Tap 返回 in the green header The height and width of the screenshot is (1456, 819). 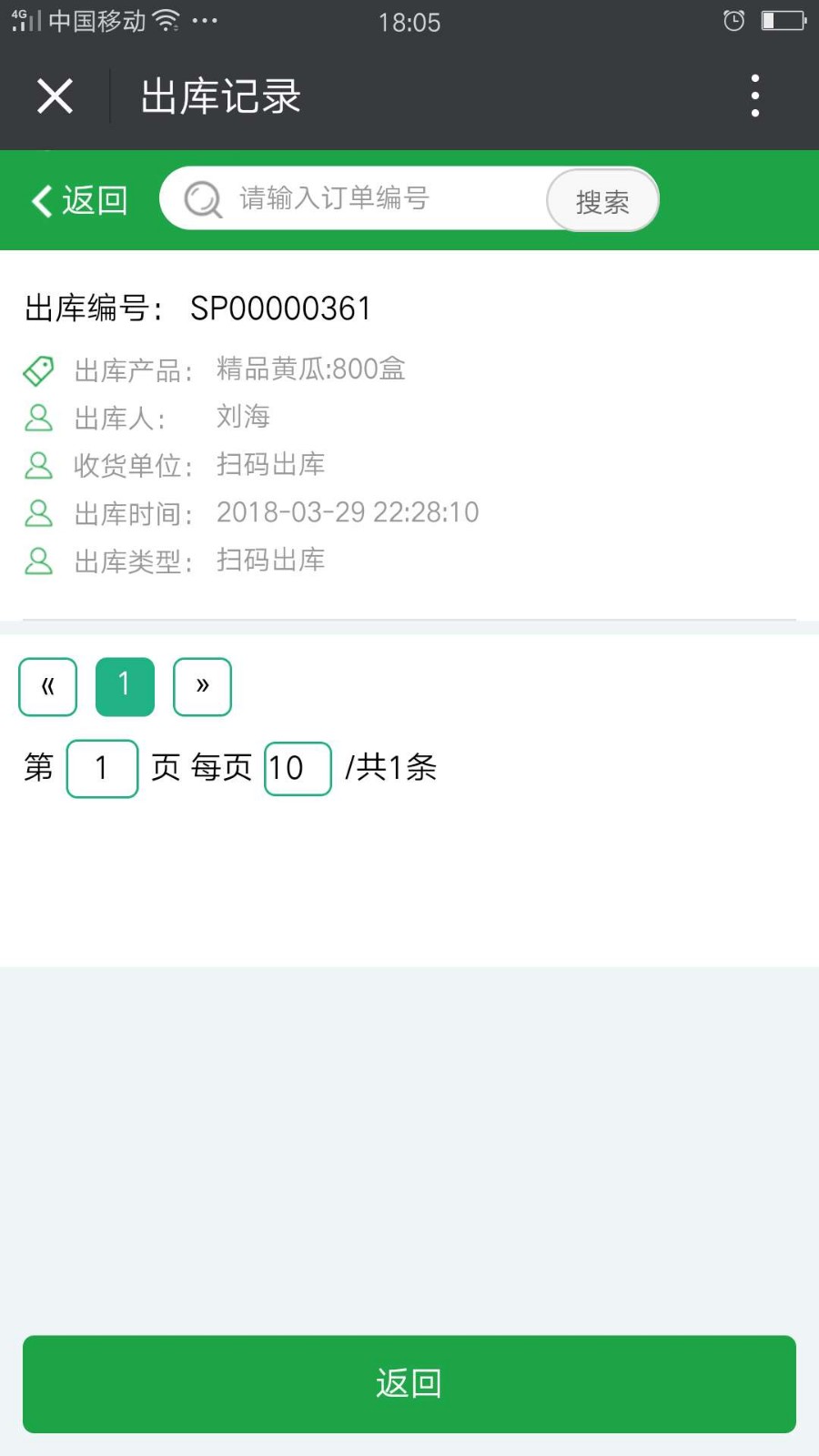pos(80,200)
